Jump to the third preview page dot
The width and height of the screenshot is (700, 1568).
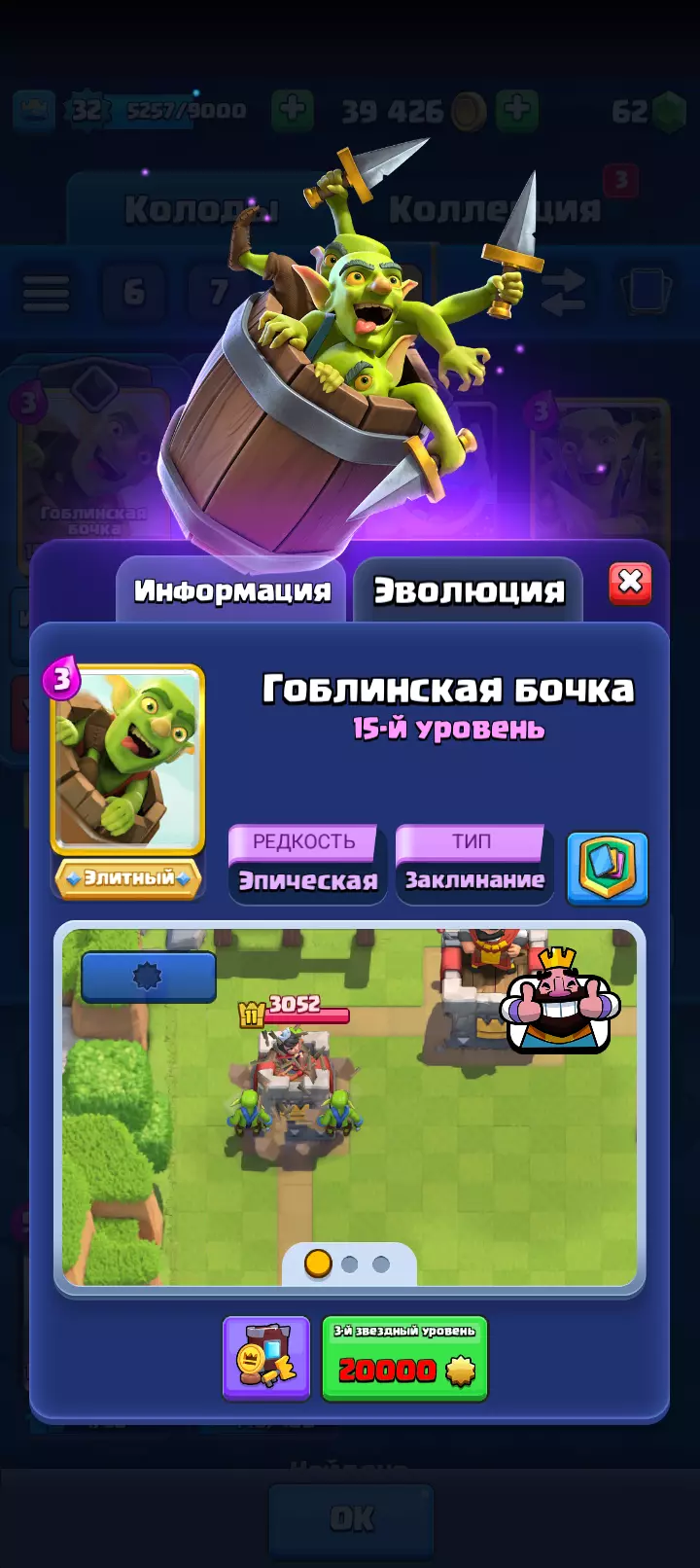pos(381,1264)
